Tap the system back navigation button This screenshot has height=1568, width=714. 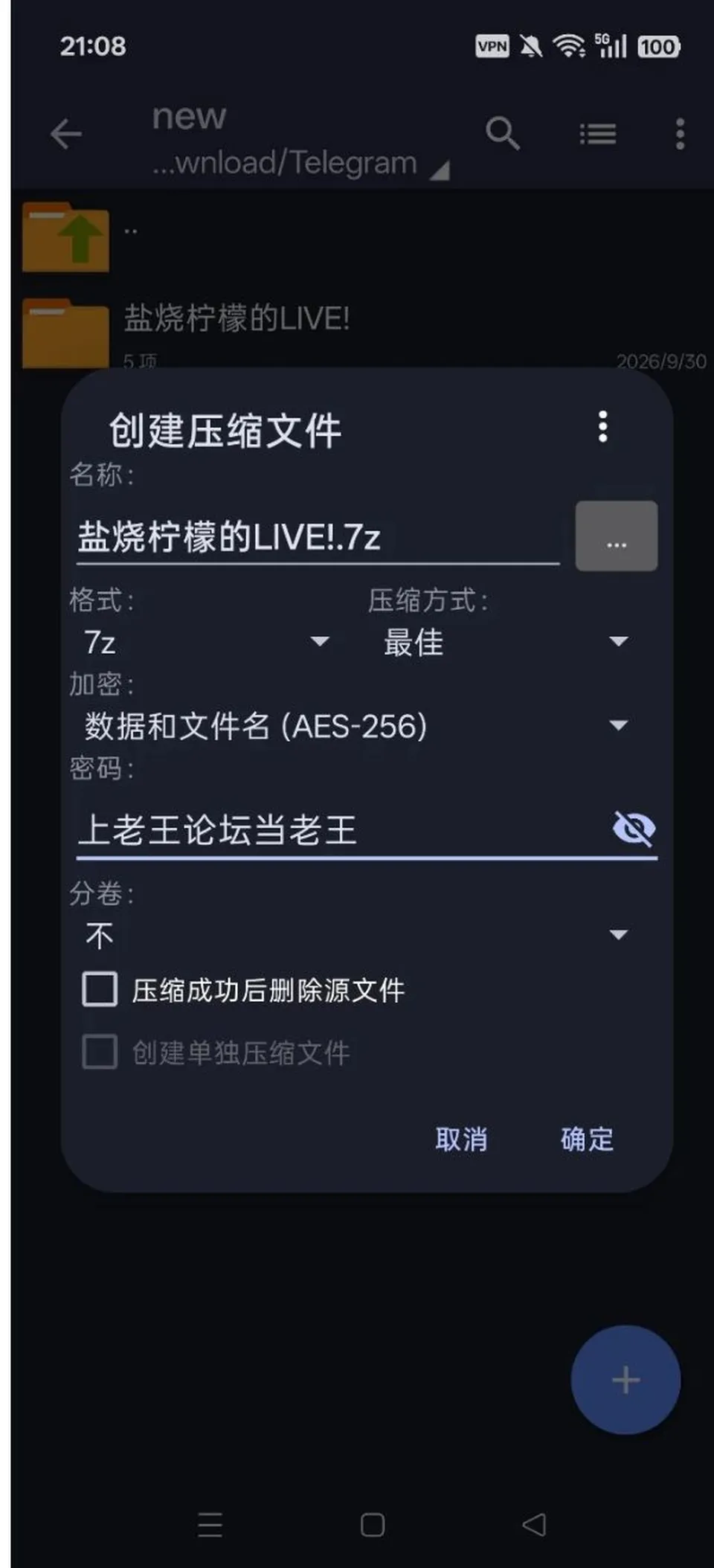pos(534,1525)
